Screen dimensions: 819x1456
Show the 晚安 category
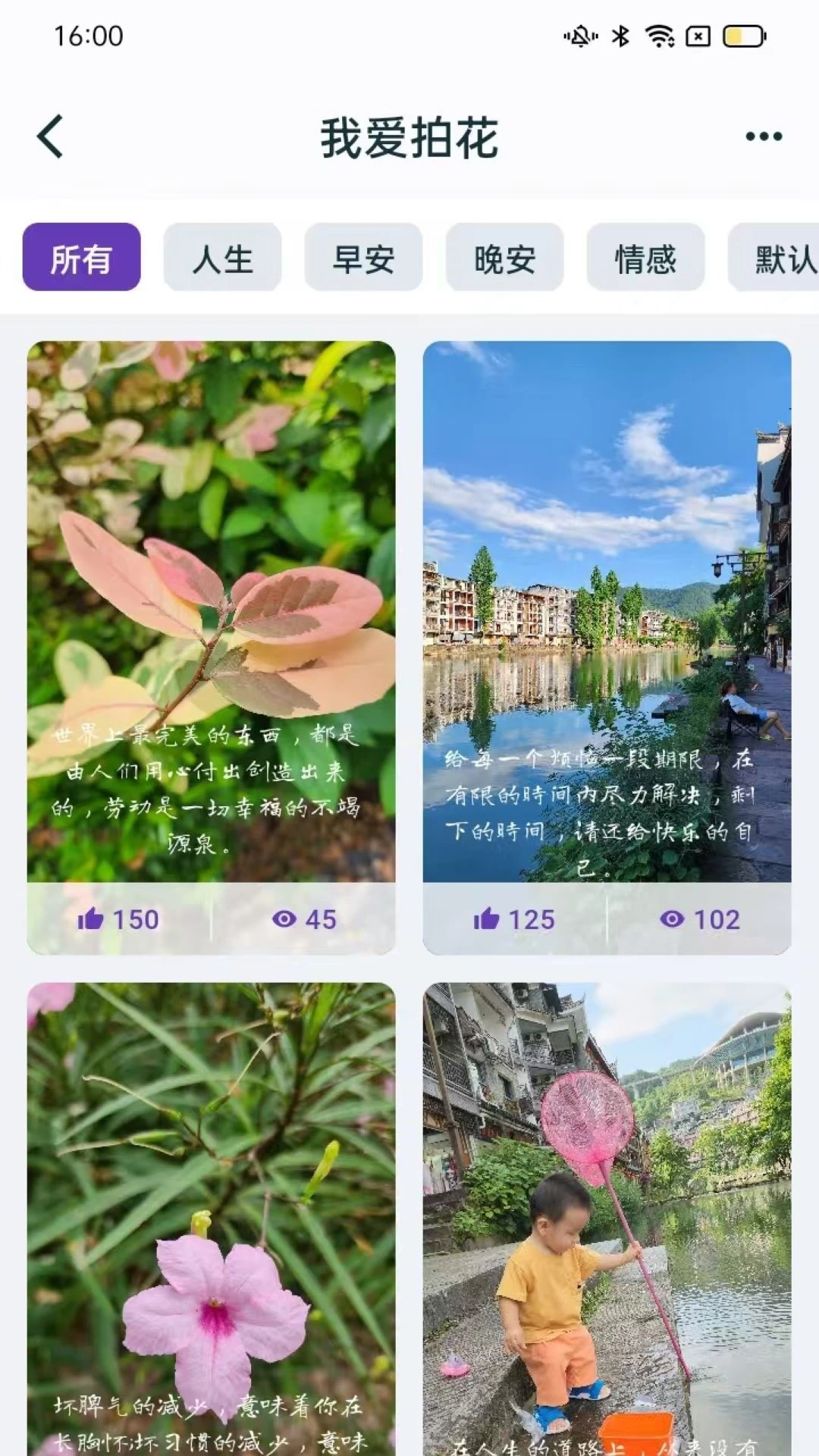(504, 258)
